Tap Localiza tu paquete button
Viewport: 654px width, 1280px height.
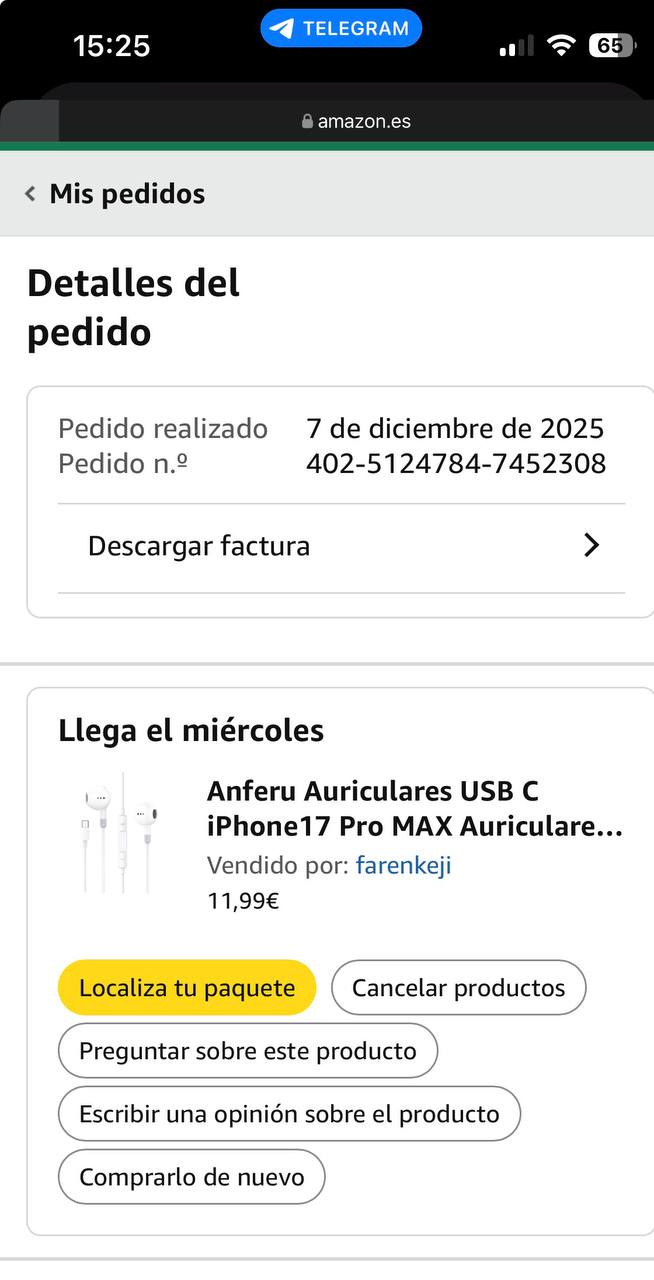click(x=187, y=988)
